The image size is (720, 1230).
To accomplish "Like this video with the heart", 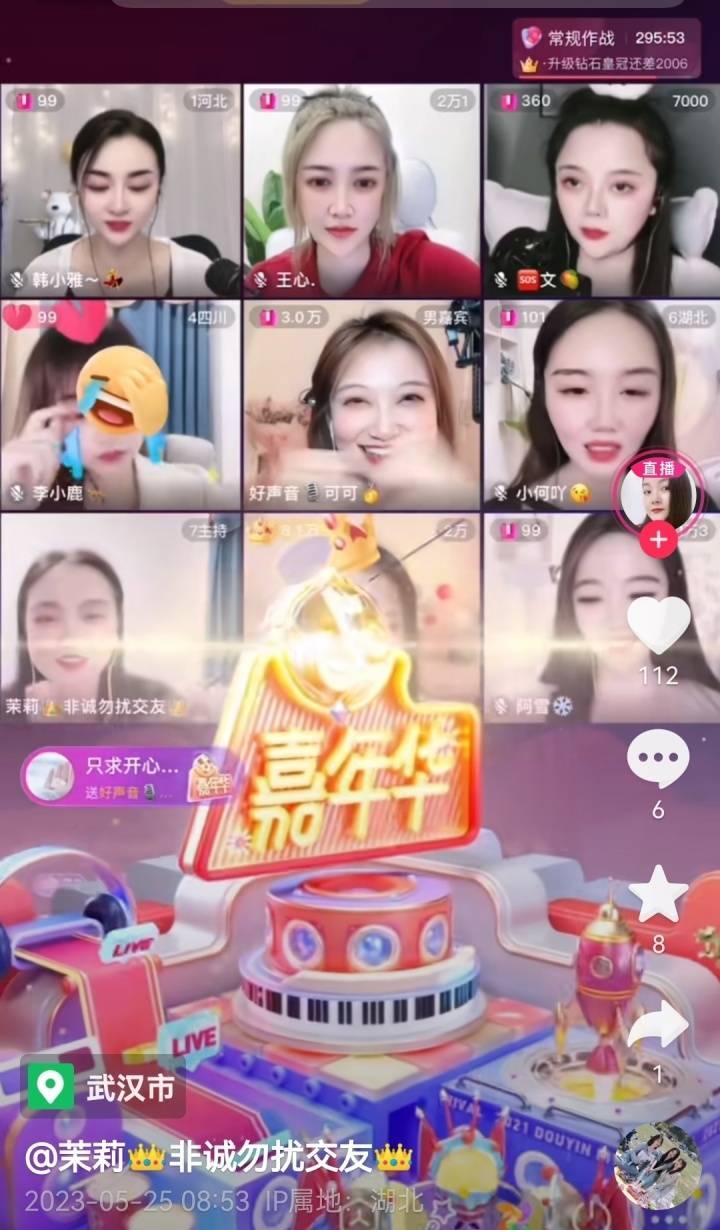I will [658, 625].
